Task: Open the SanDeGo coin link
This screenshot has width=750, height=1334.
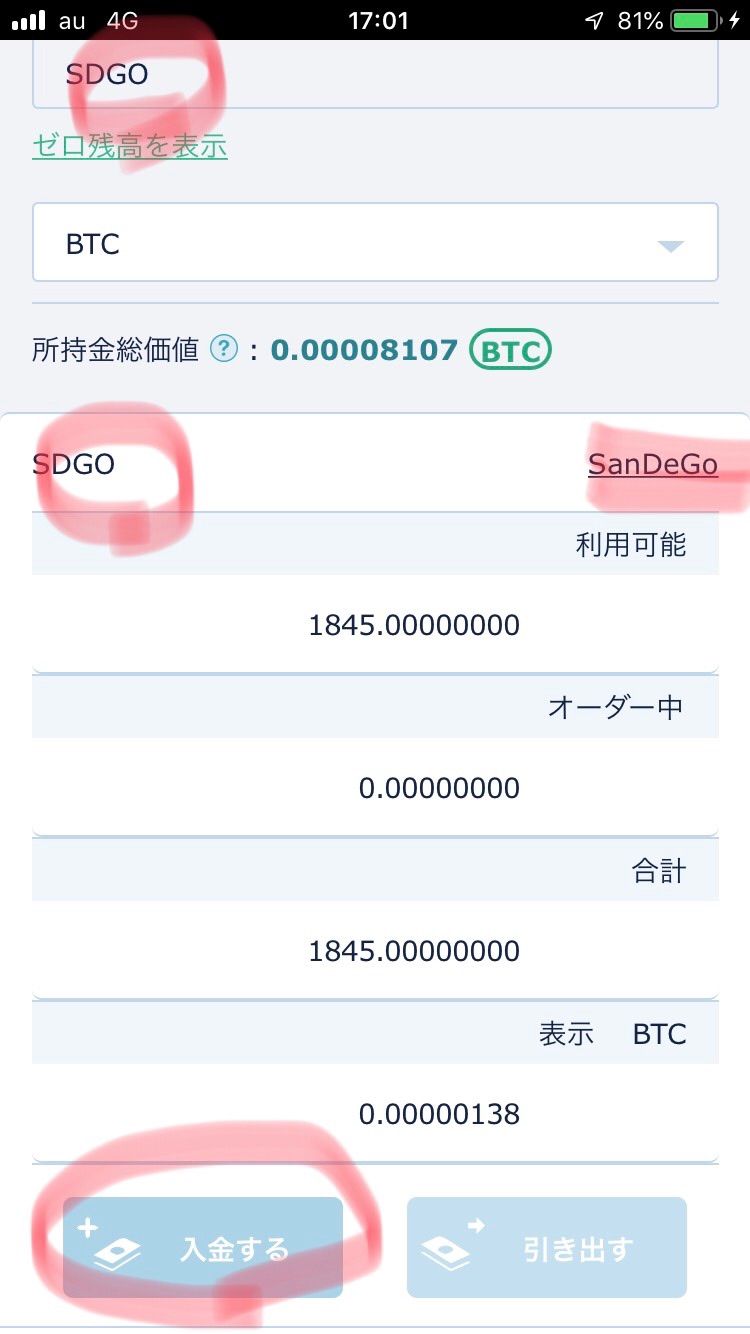Action: coord(652,465)
